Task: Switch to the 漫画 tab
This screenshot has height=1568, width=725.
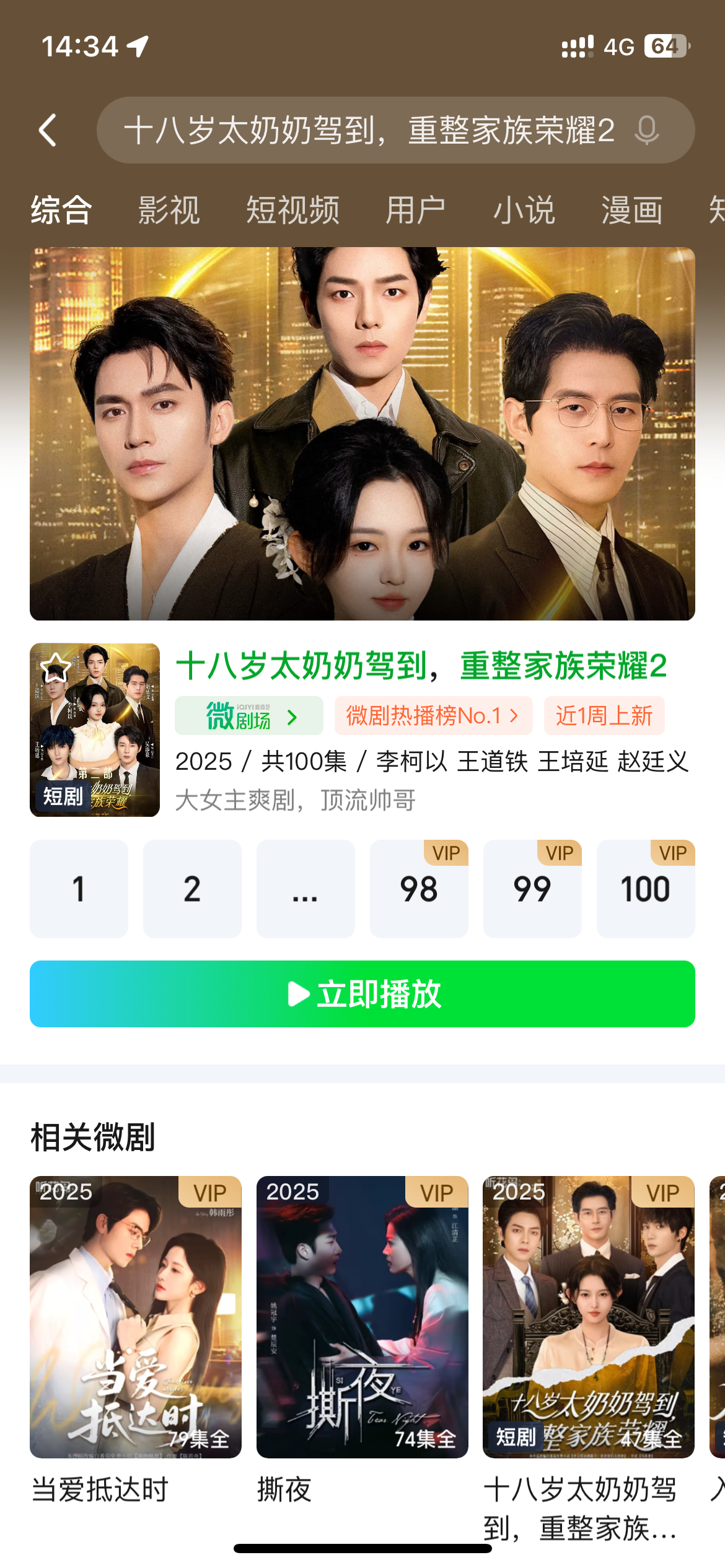Action: click(631, 211)
